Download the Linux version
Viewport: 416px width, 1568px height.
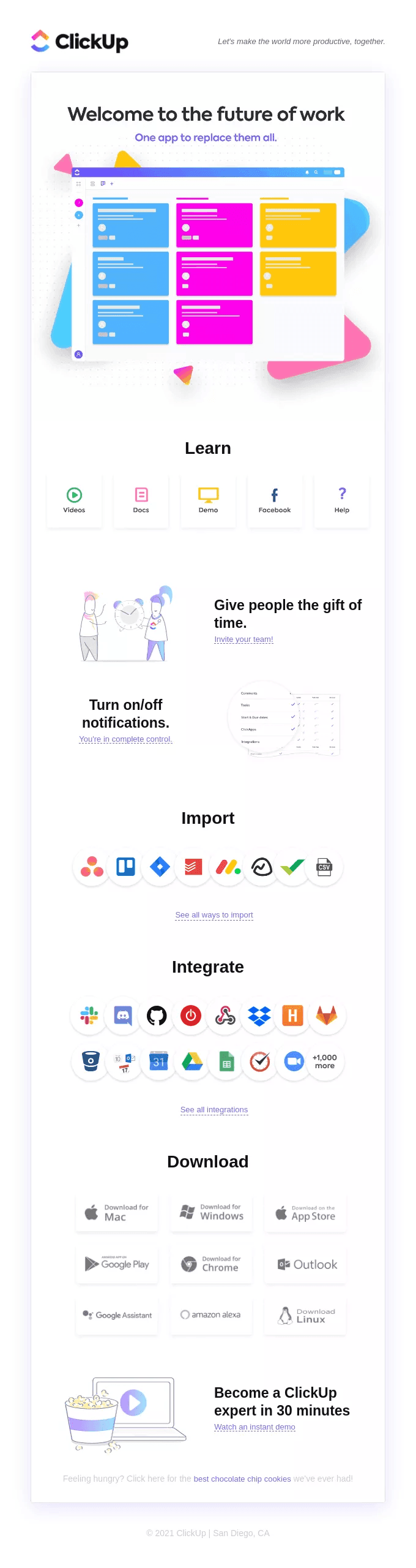click(x=305, y=1316)
